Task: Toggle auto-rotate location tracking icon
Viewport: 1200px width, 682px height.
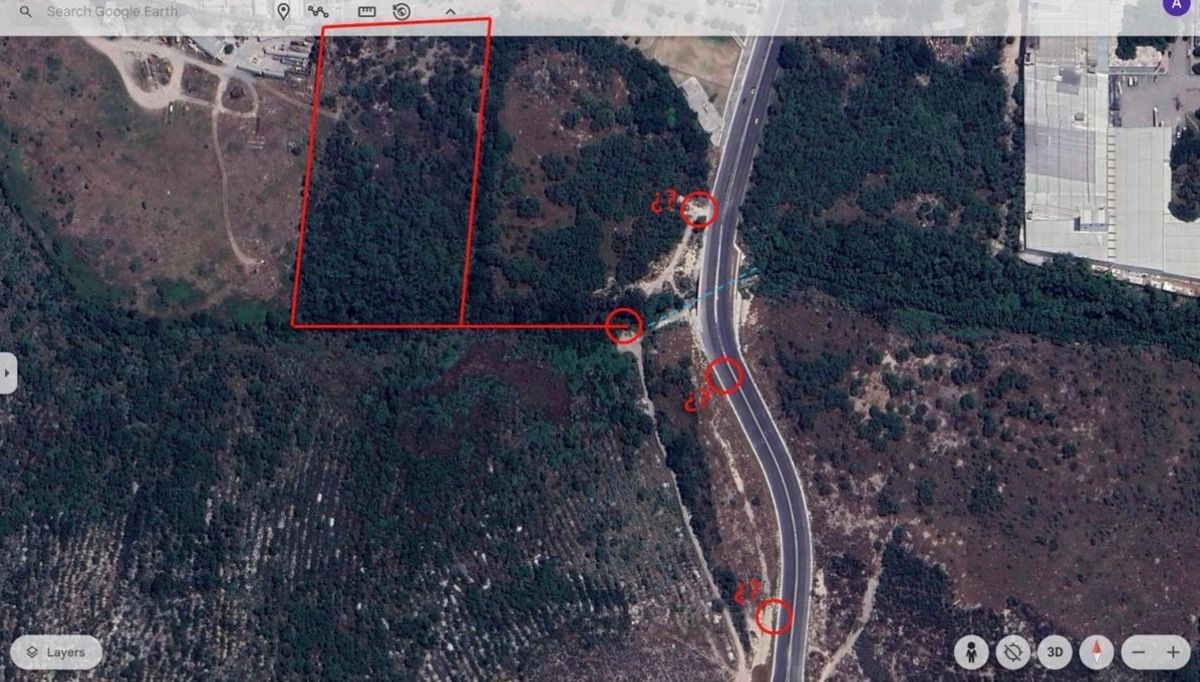Action: point(1012,653)
